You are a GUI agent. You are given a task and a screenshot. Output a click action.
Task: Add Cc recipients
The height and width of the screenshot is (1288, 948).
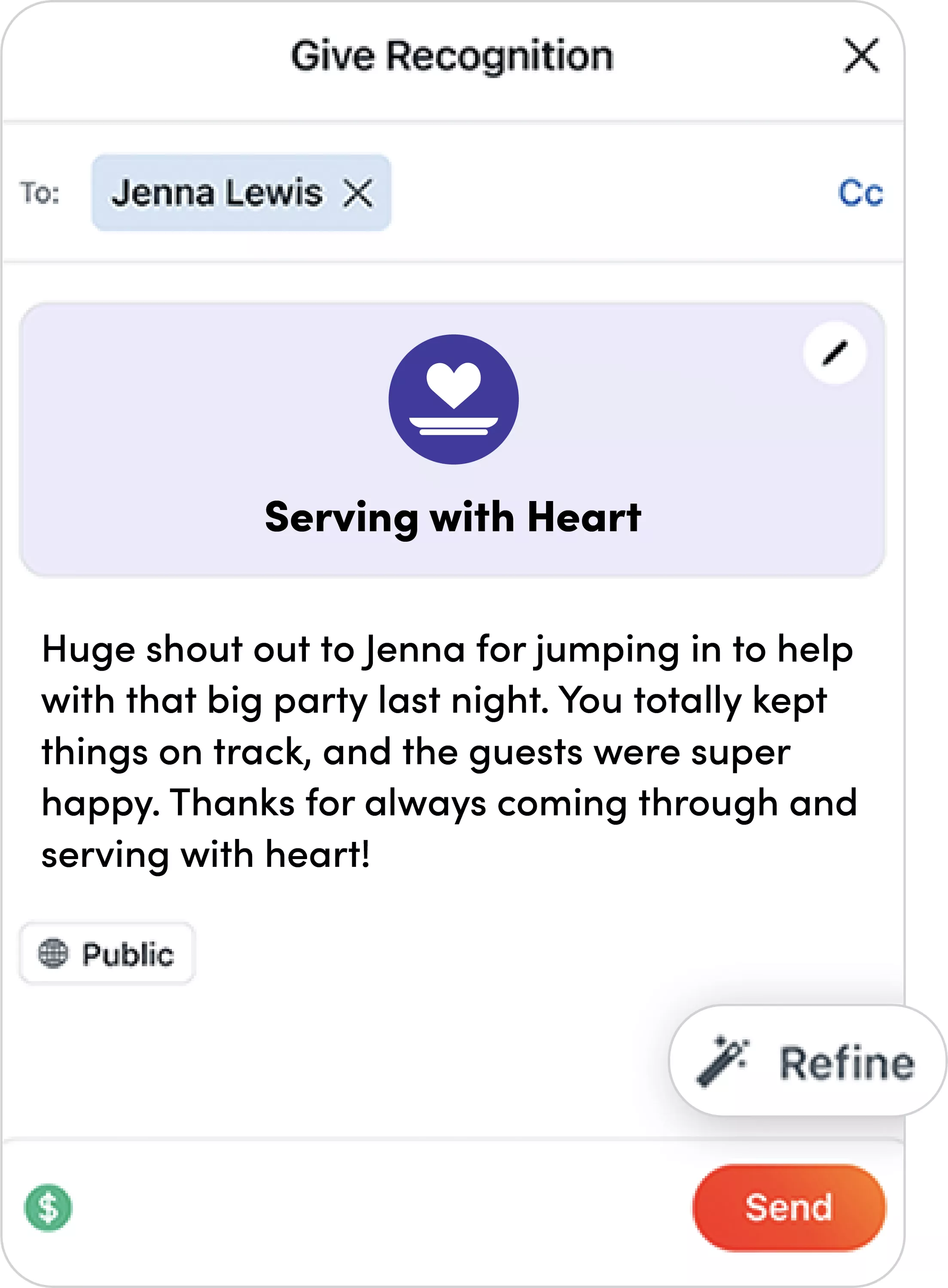click(x=860, y=193)
